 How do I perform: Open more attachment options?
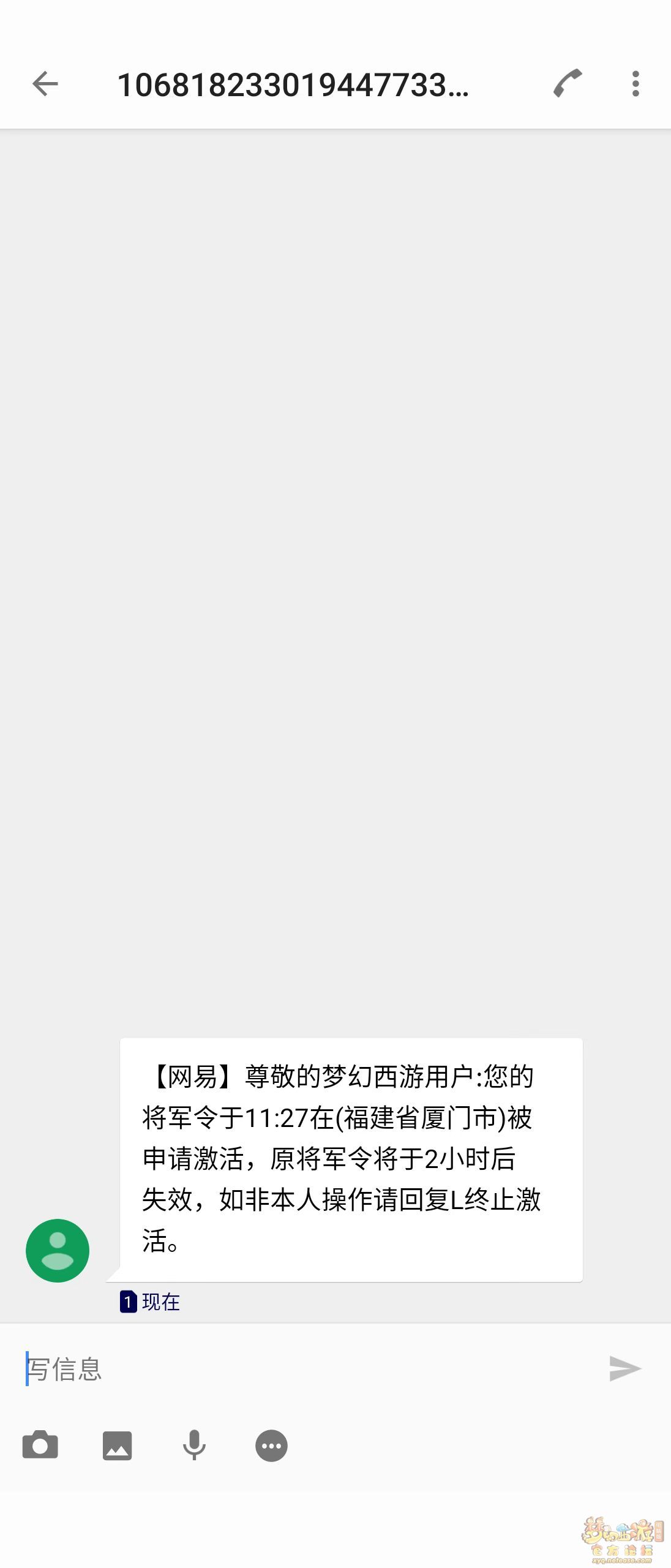[271, 1446]
